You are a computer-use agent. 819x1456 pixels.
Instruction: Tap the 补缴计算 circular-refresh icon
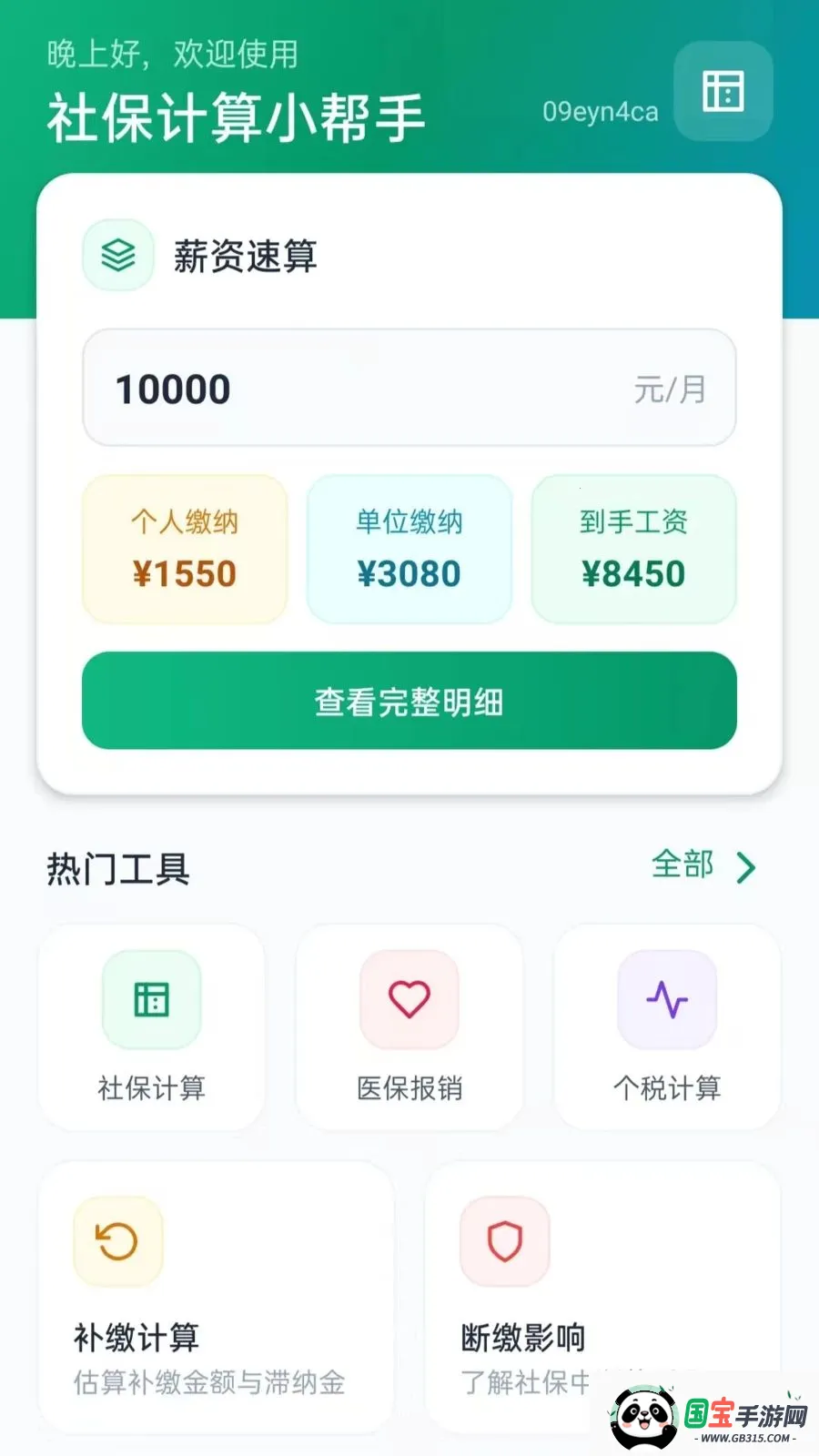tap(116, 1240)
